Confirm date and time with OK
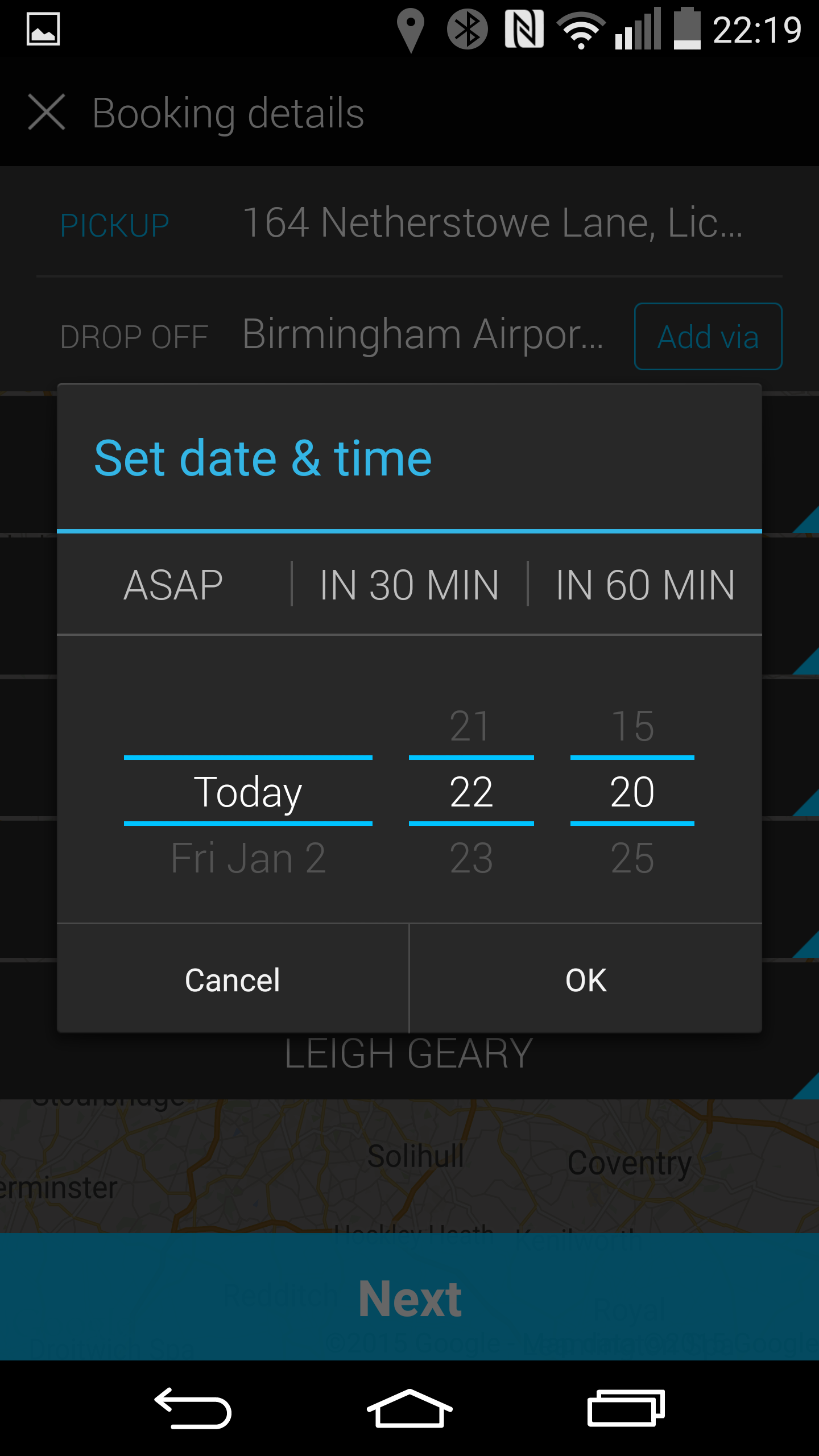The width and height of the screenshot is (819, 1456). coord(586,979)
